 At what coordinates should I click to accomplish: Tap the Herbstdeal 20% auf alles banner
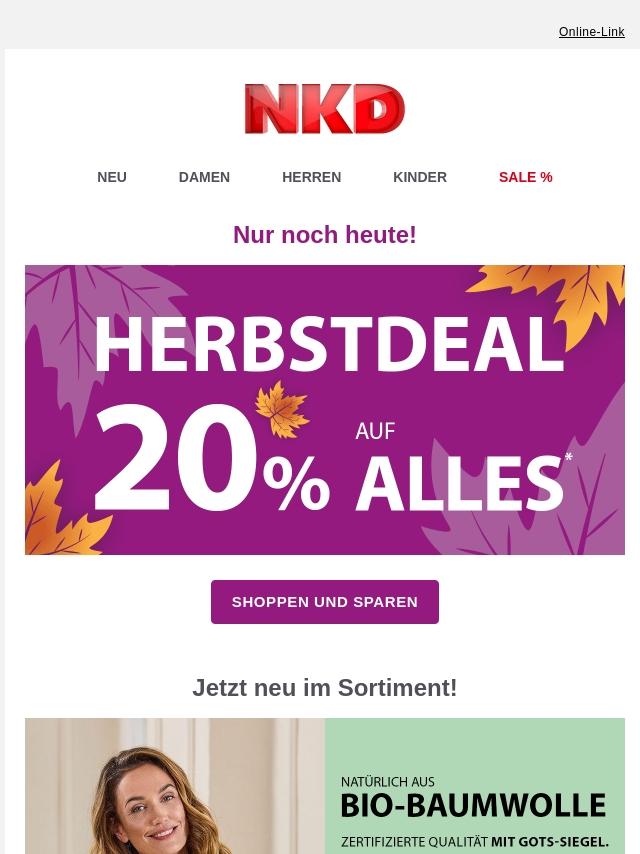(x=325, y=410)
